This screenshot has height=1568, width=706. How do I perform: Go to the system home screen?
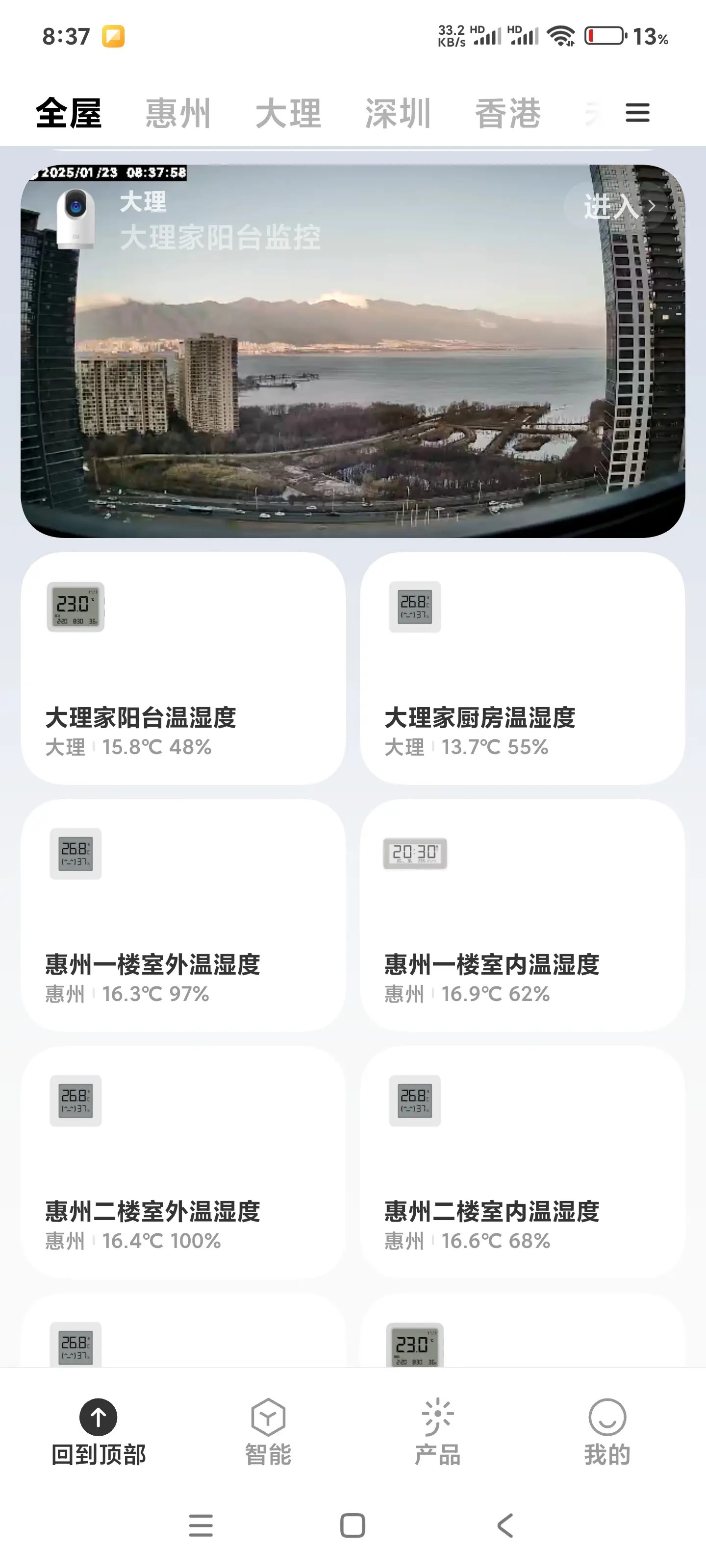click(x=353, y=1525)
